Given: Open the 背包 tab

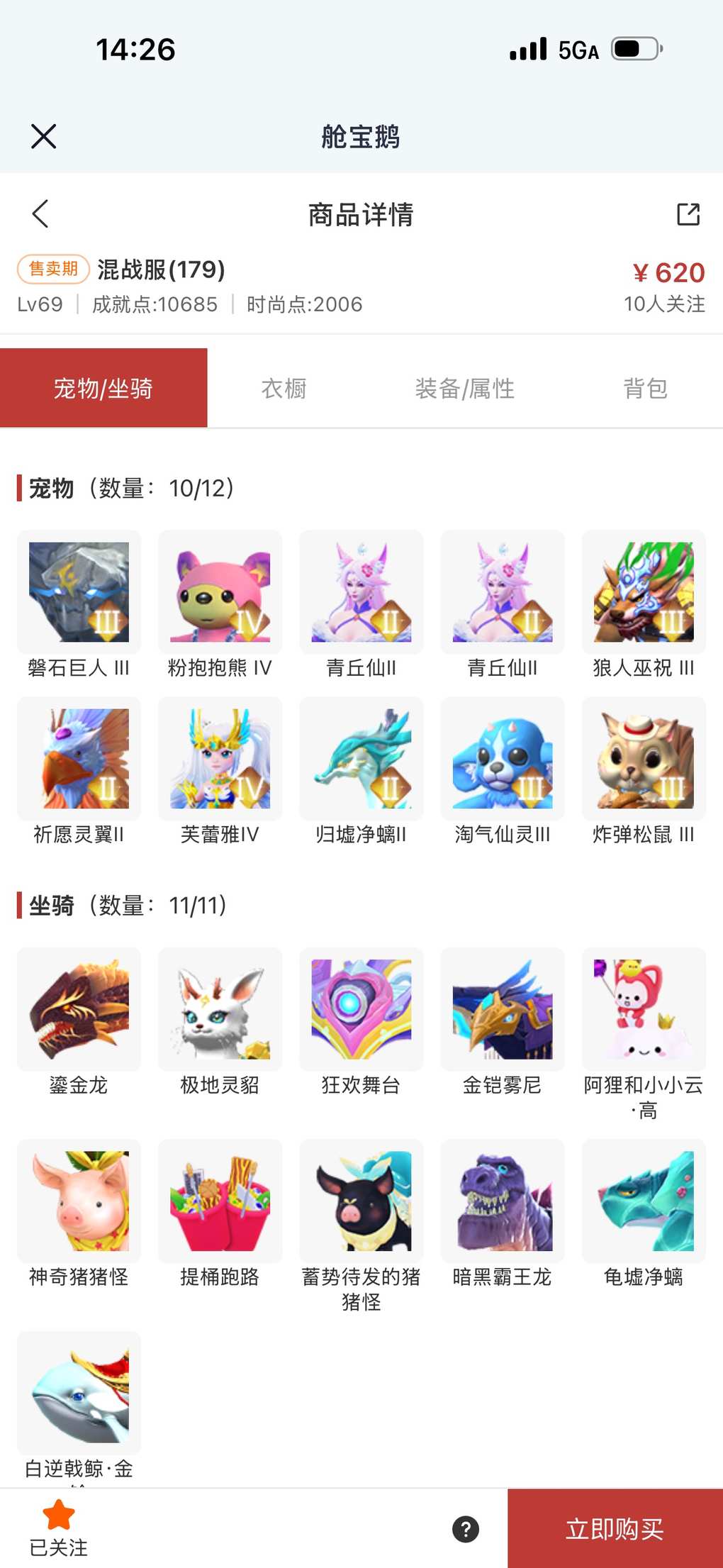Looking at the screenshot, I should pyautogui.click(x=645, y=389).
